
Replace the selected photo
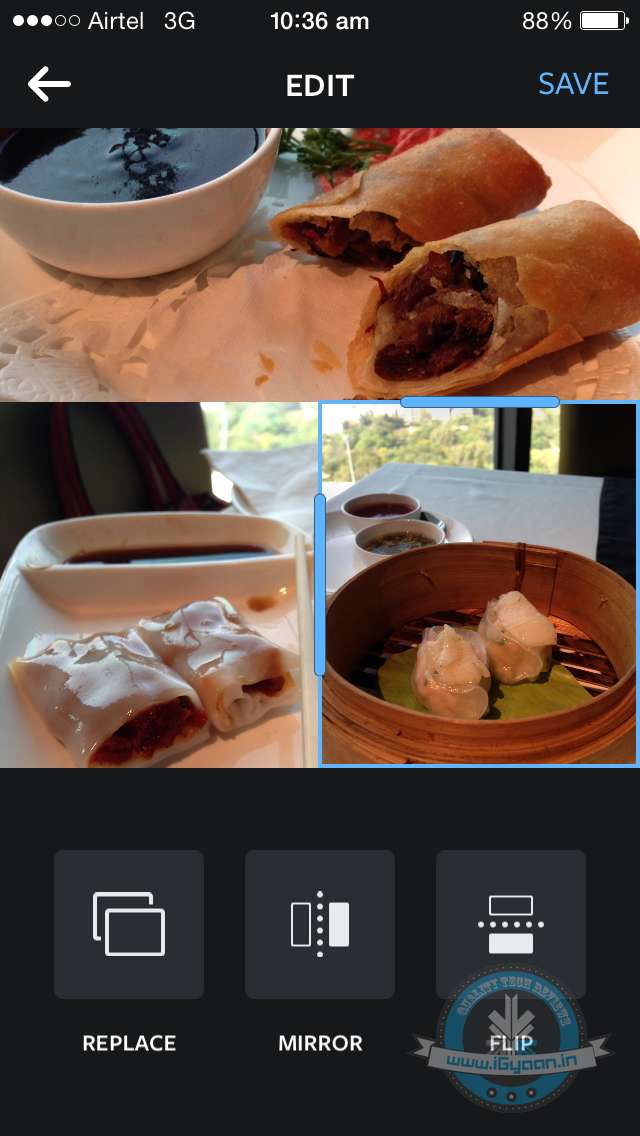(129, 924)
